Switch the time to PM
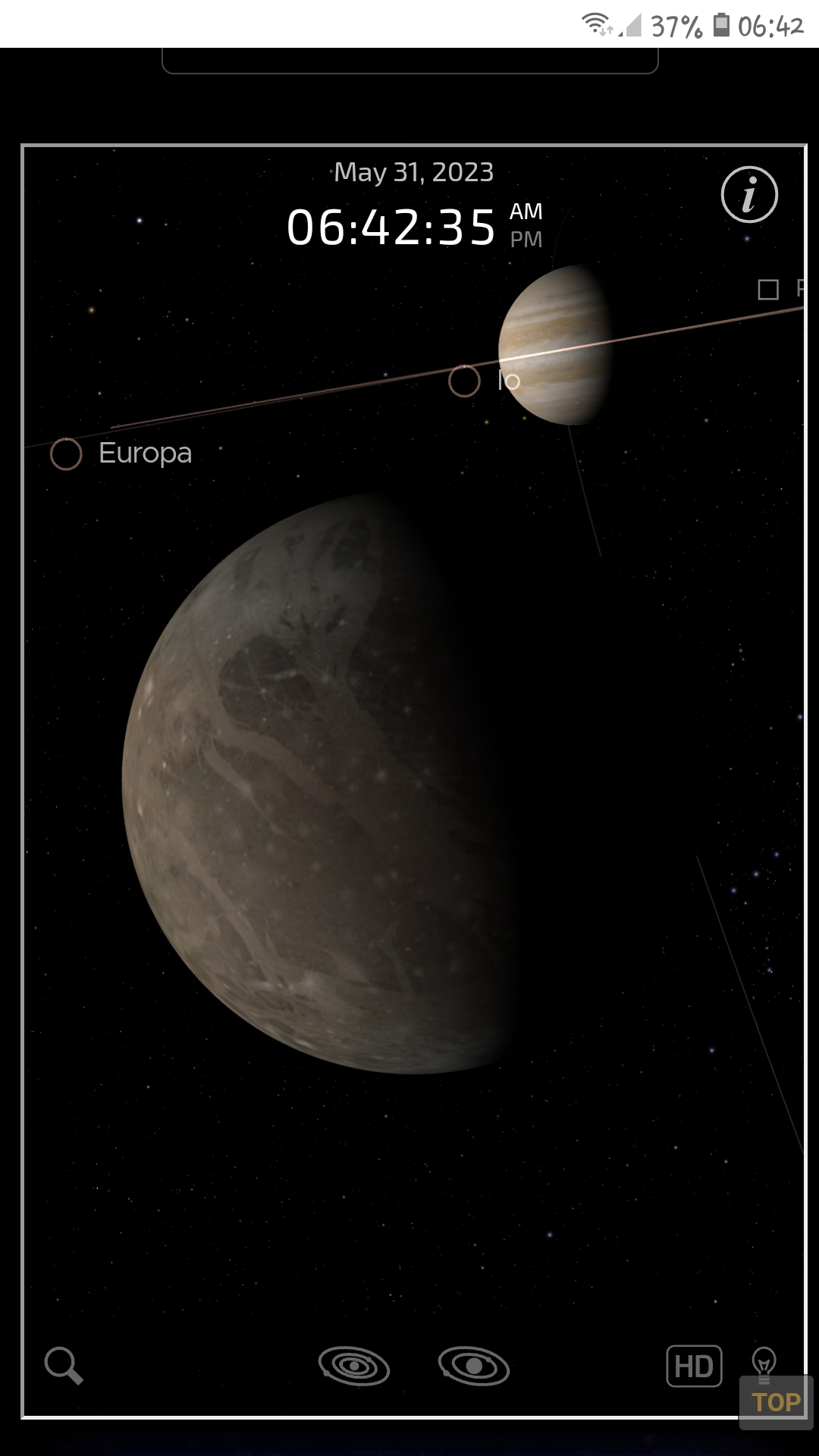 click(526, 240)
